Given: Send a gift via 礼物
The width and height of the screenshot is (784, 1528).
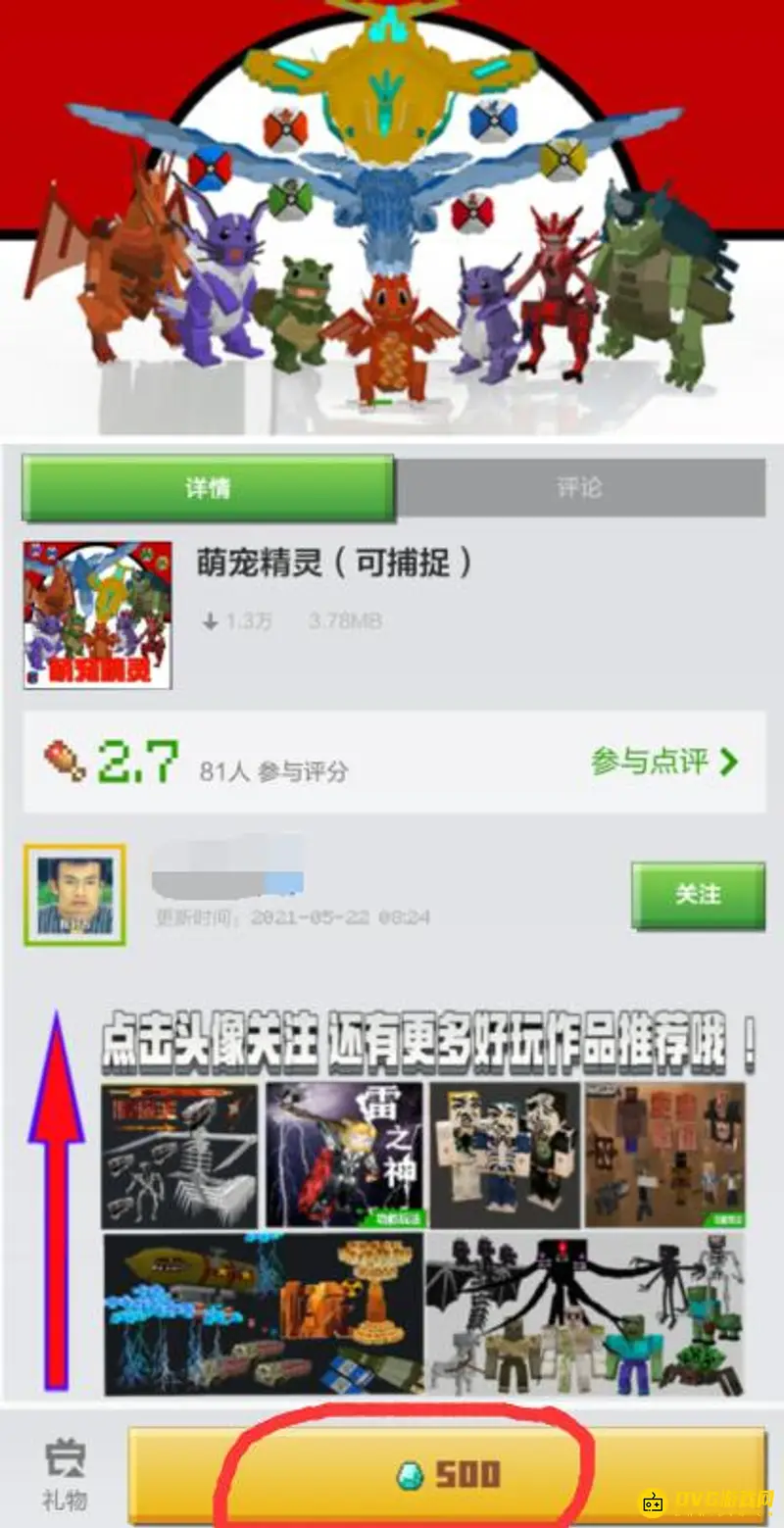Looking at the screenshot, I should pos(65,1475).
